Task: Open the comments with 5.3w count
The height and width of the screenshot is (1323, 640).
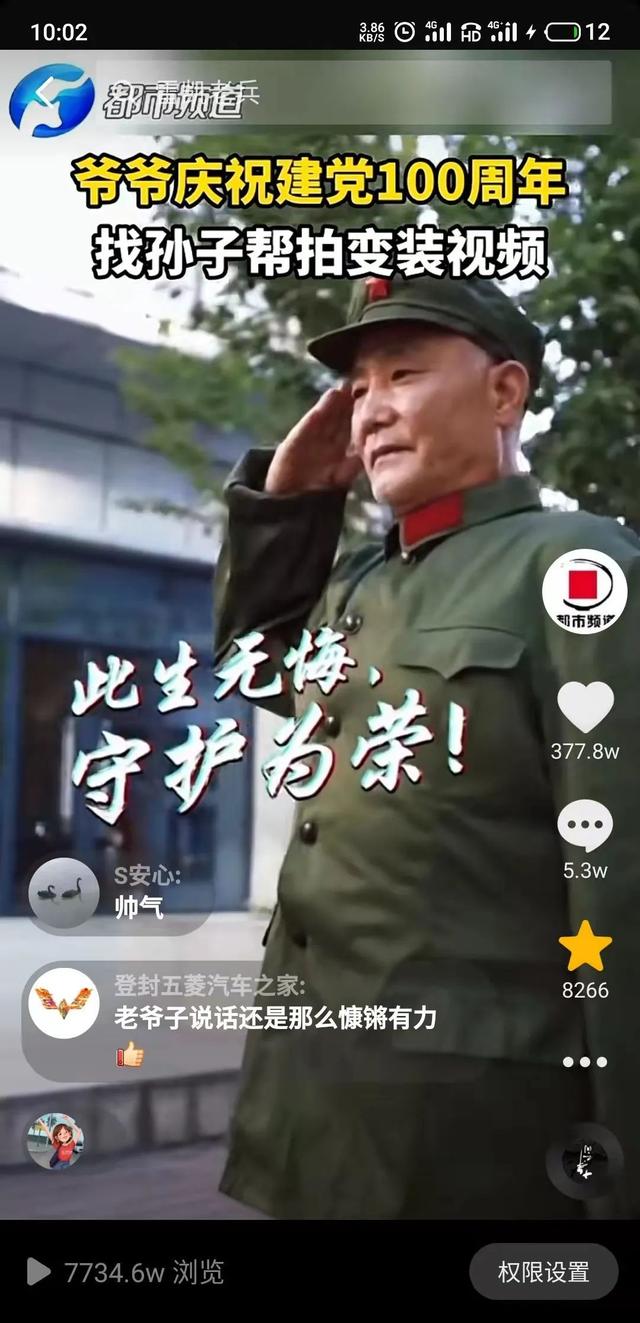Action: point(585,827)
